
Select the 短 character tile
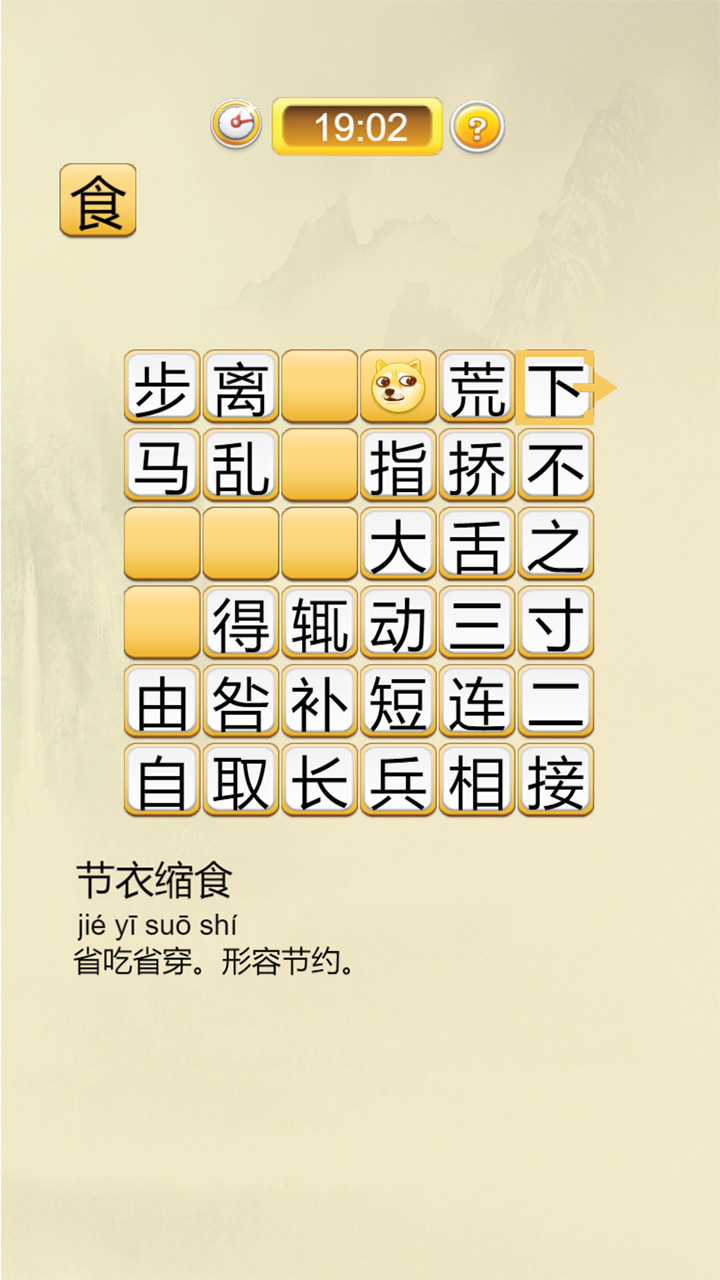[x=398, y=702]
